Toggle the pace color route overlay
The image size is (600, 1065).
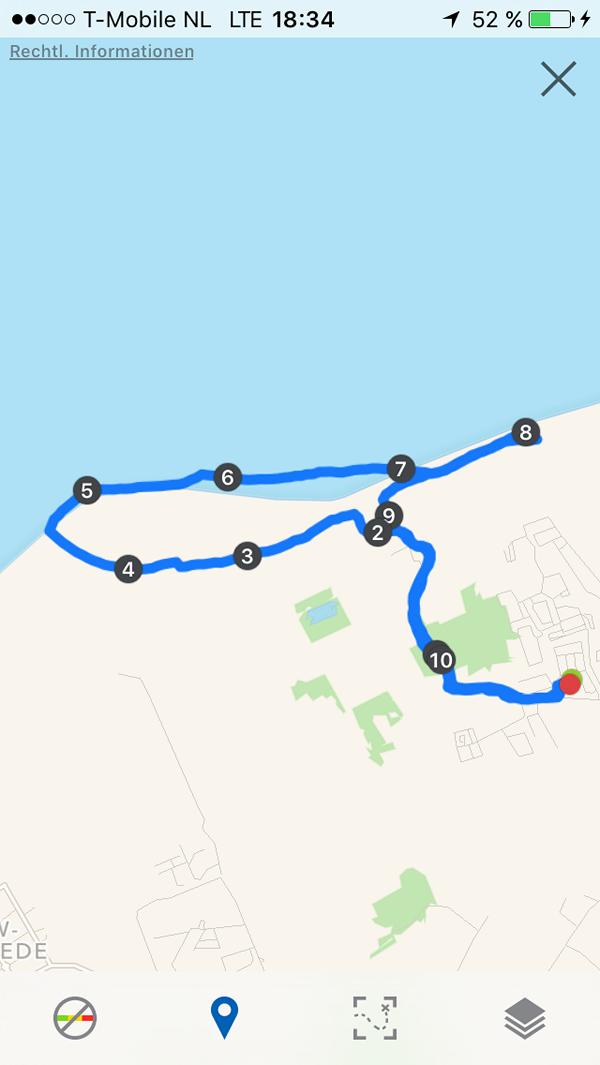coord(75,1018)
